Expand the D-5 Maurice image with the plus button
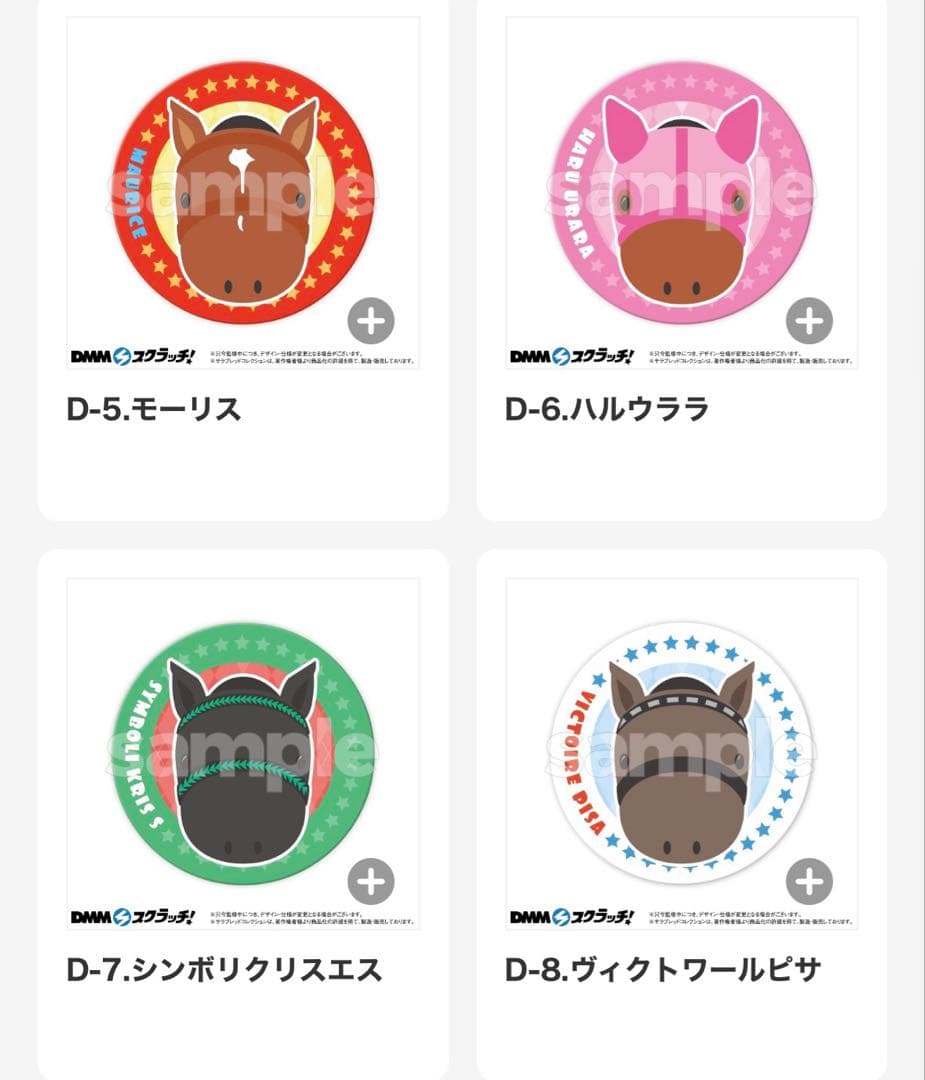925x1080 pixels. (373, 321)
